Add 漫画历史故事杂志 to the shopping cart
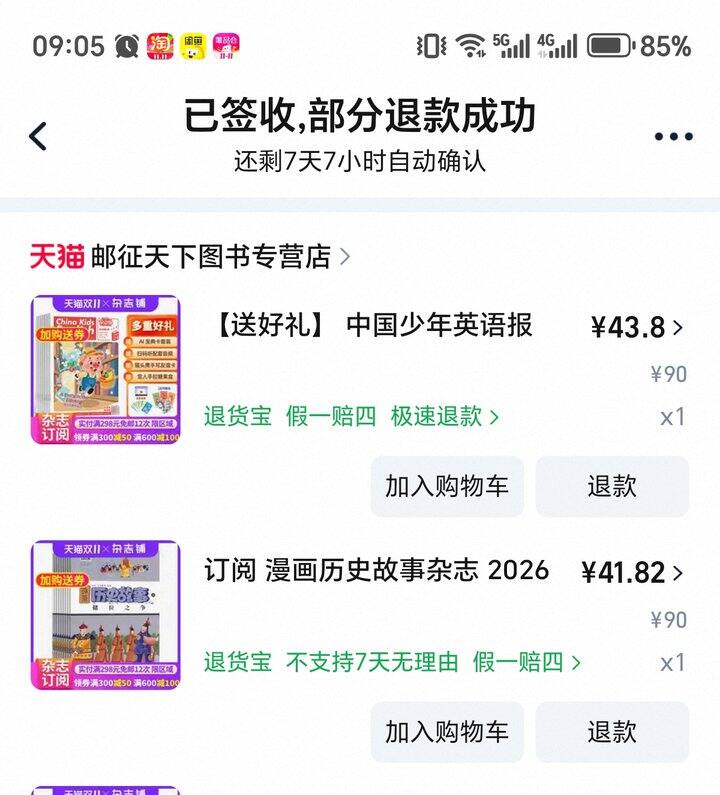 click(x=447, y=731)
